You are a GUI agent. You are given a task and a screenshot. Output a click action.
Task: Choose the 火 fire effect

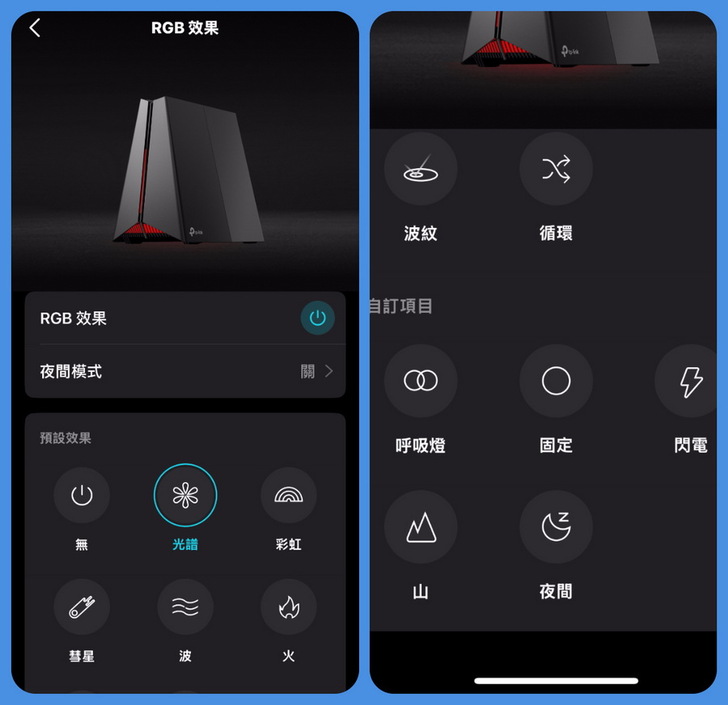point(289,607)
